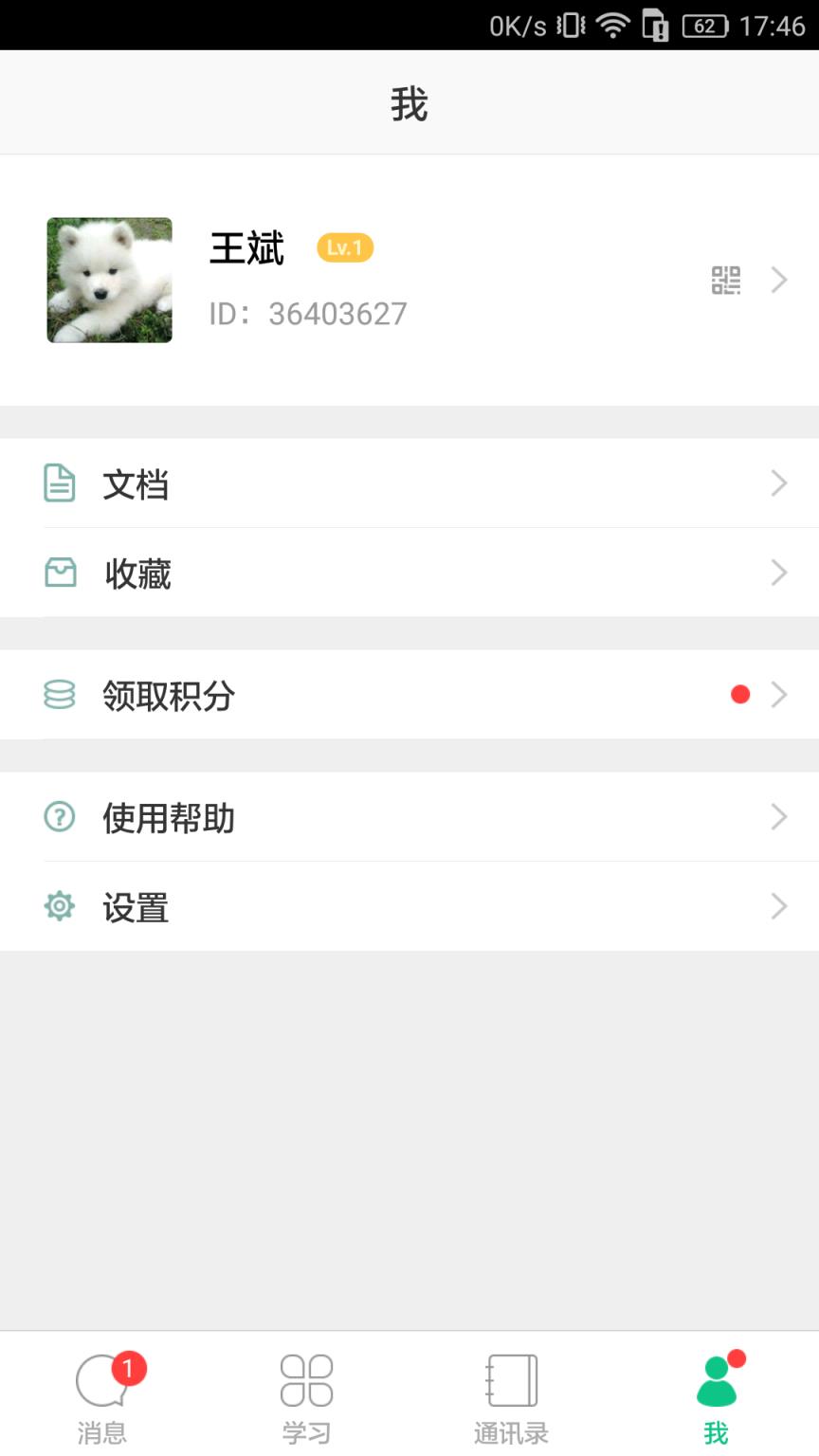819x1456 pixels.
Task: Click the 设置 gear icon
Action: [x=59, y=906]
